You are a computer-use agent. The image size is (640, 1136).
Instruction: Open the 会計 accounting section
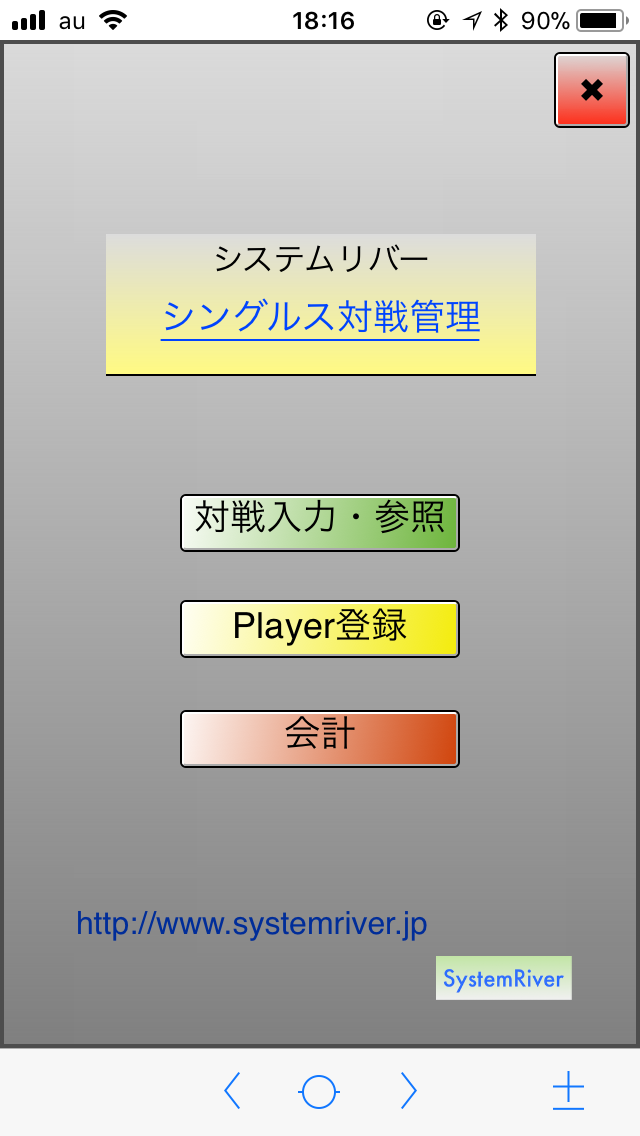pyautogui.click(x=320, y=738)
